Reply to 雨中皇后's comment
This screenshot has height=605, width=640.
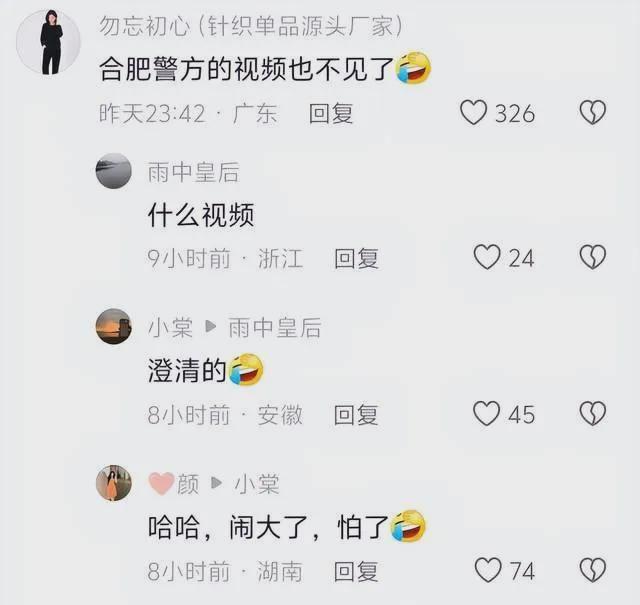[356, 259]
